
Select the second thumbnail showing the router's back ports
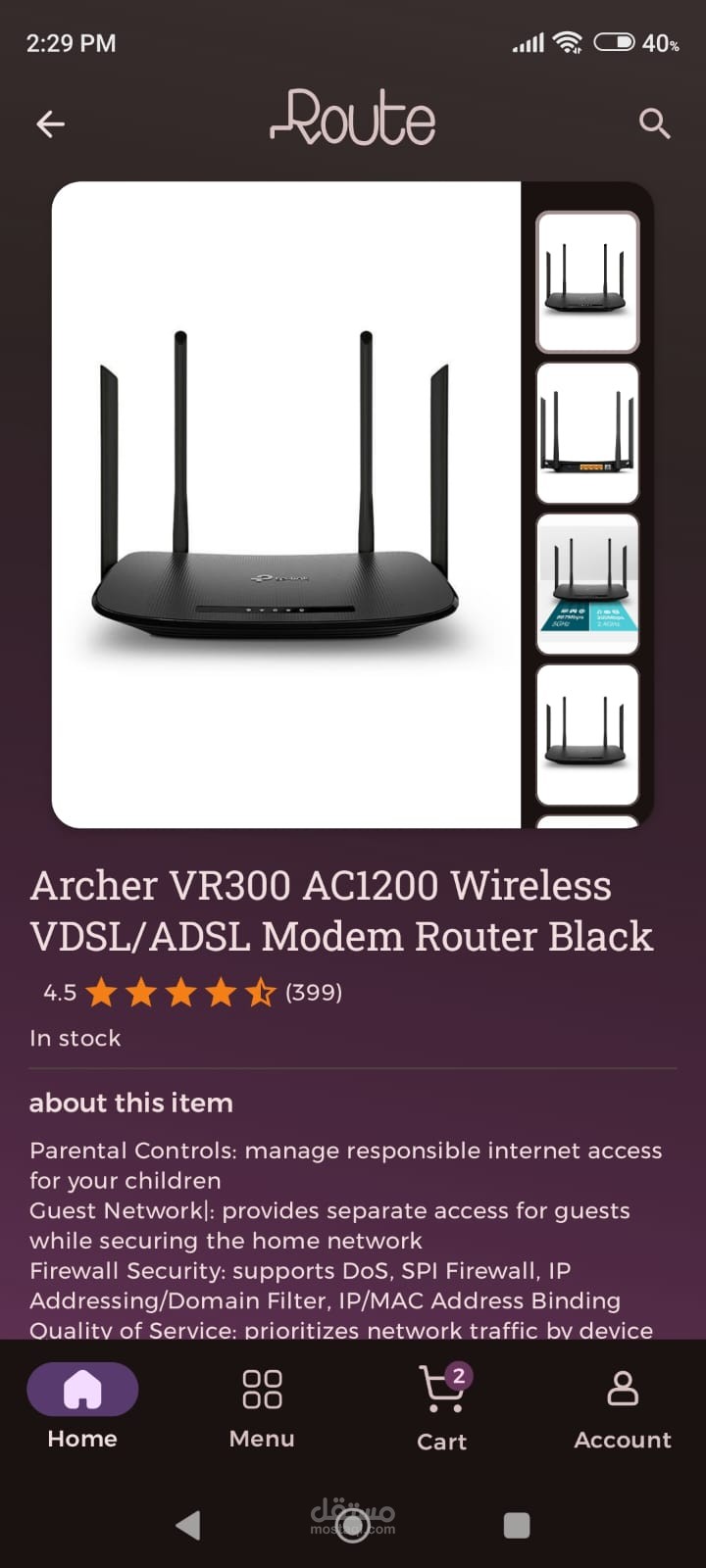(587, 433)
